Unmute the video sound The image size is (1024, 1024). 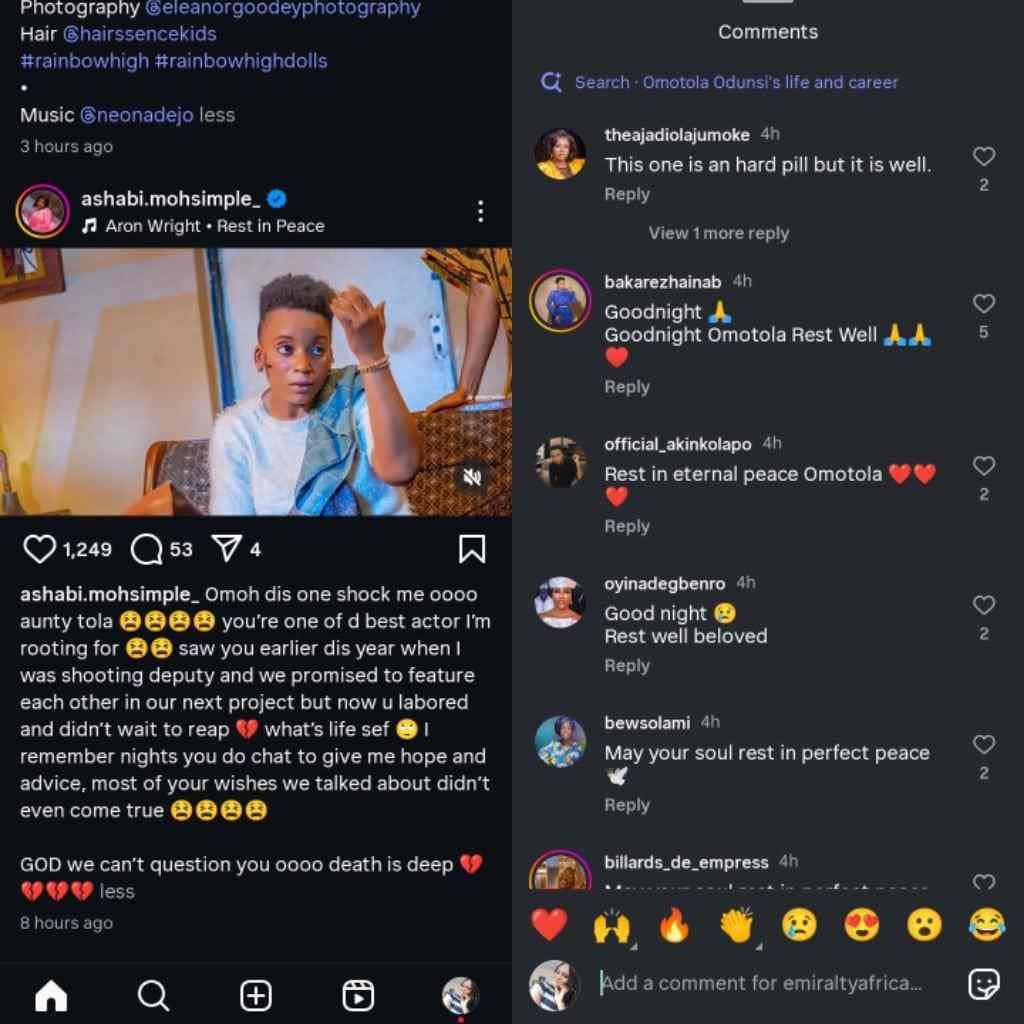click(x=473, y=477)
